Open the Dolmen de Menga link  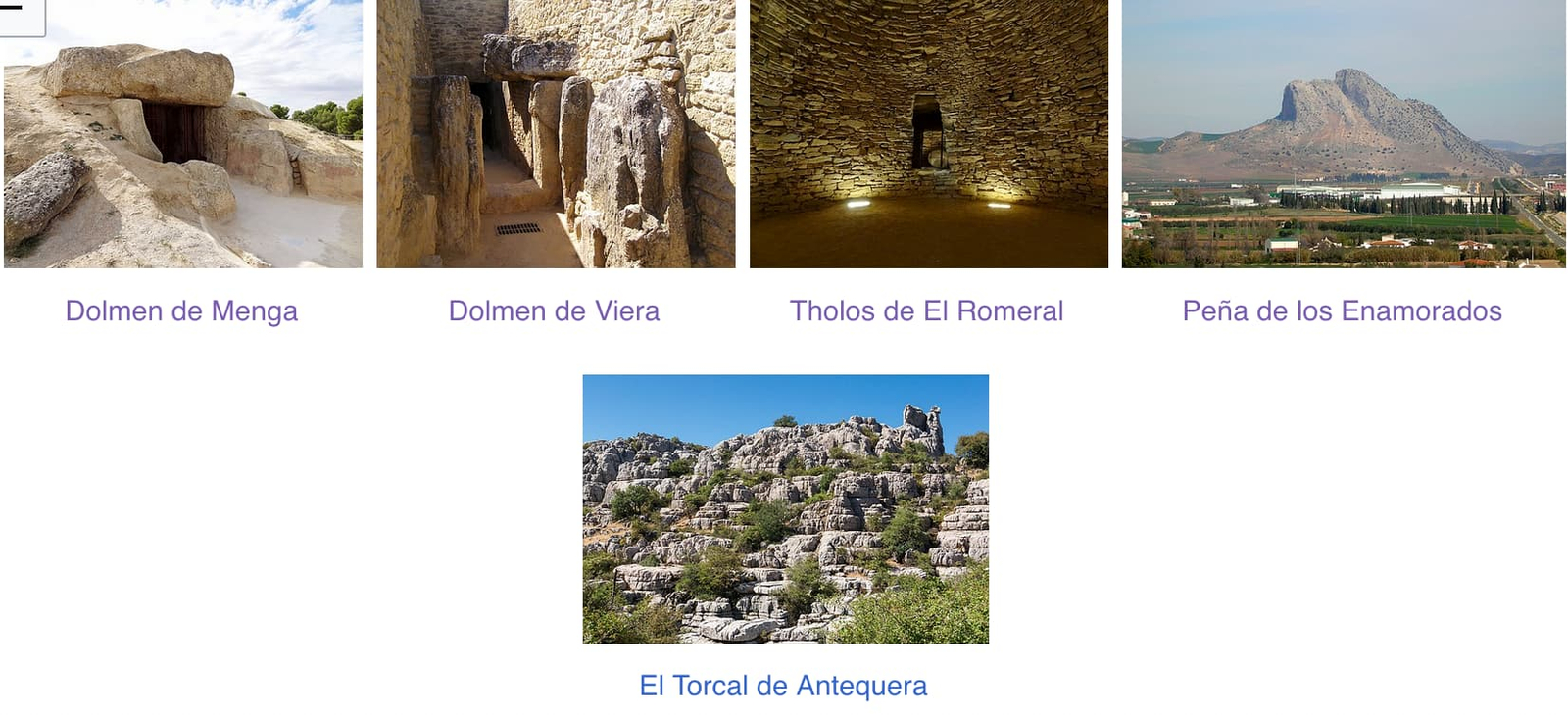tap(181, 310)
